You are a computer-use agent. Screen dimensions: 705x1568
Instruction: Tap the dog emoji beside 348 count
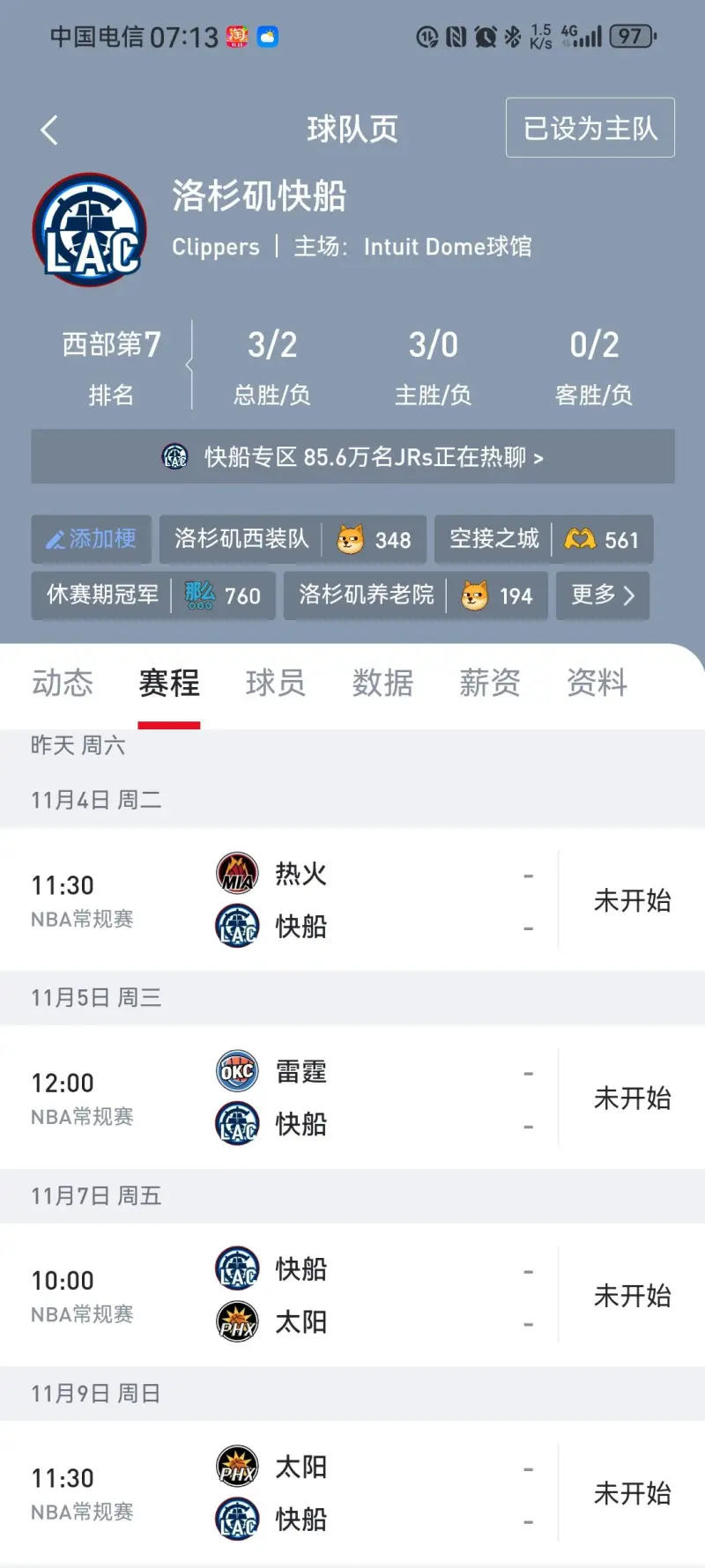click(x=352, y=538)
